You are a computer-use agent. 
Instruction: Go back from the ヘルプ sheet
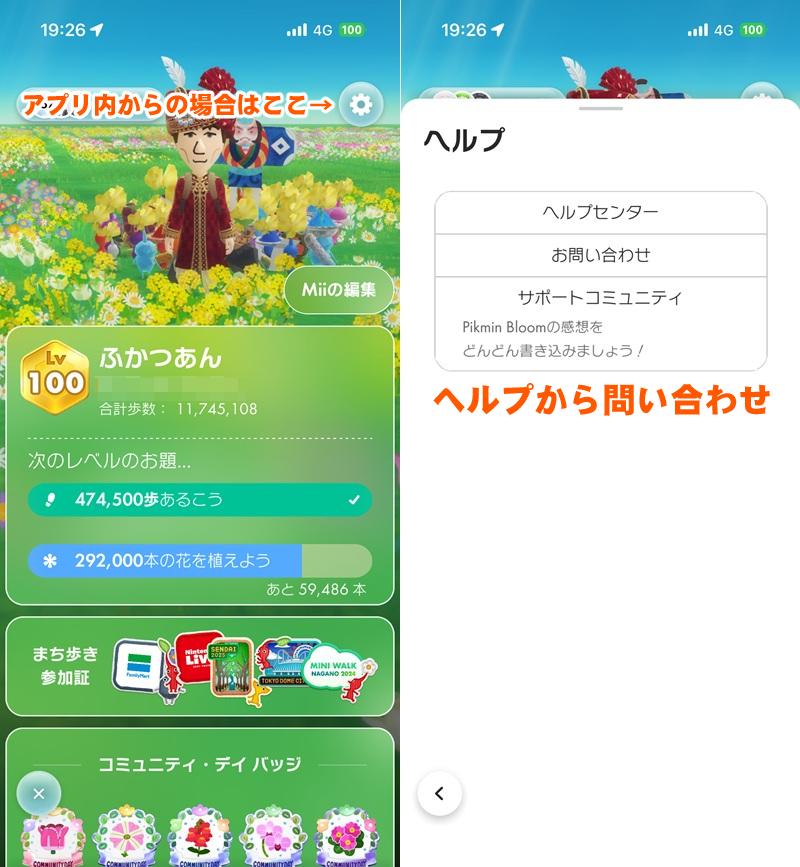tap(439, 794)
